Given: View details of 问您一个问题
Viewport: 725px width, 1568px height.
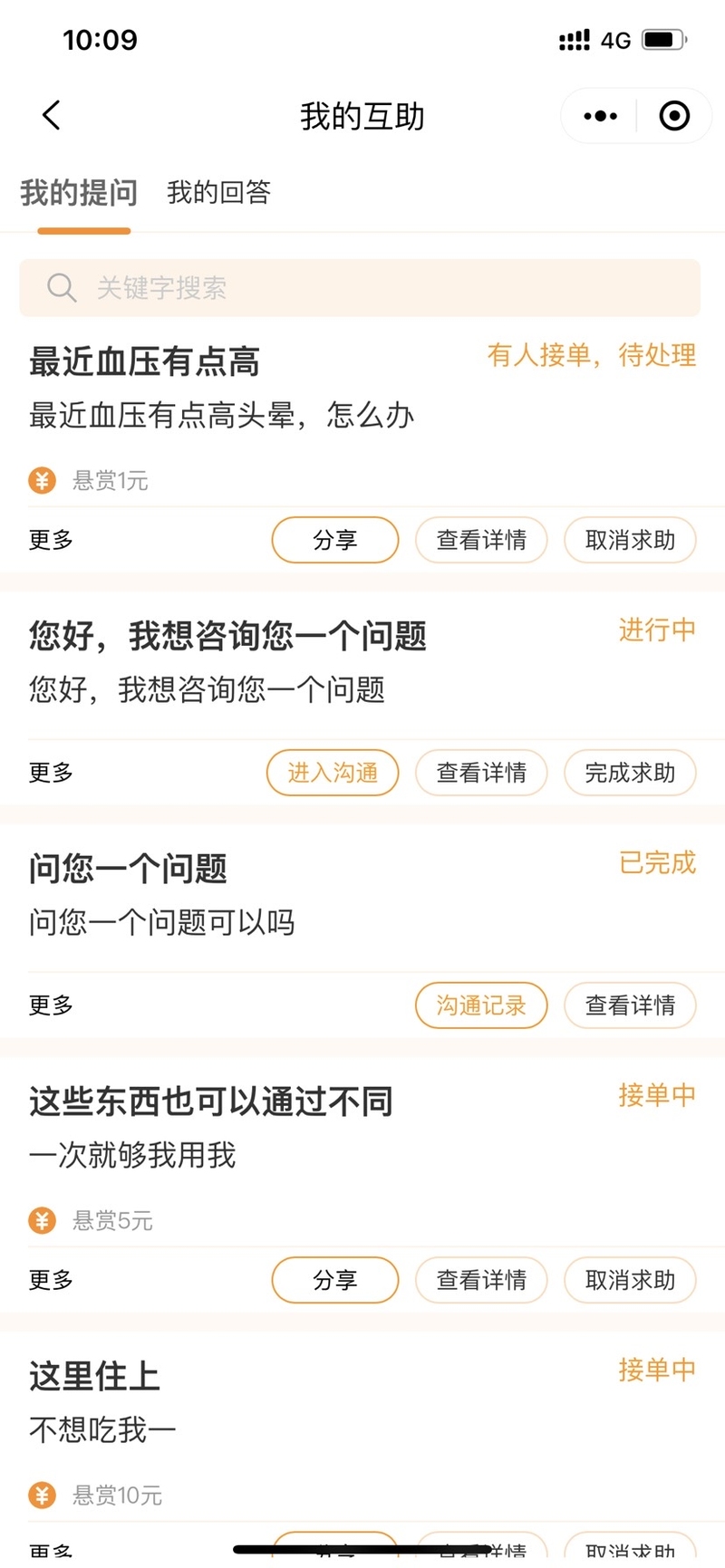Looking at the screenshot, I should point(630,1005).
